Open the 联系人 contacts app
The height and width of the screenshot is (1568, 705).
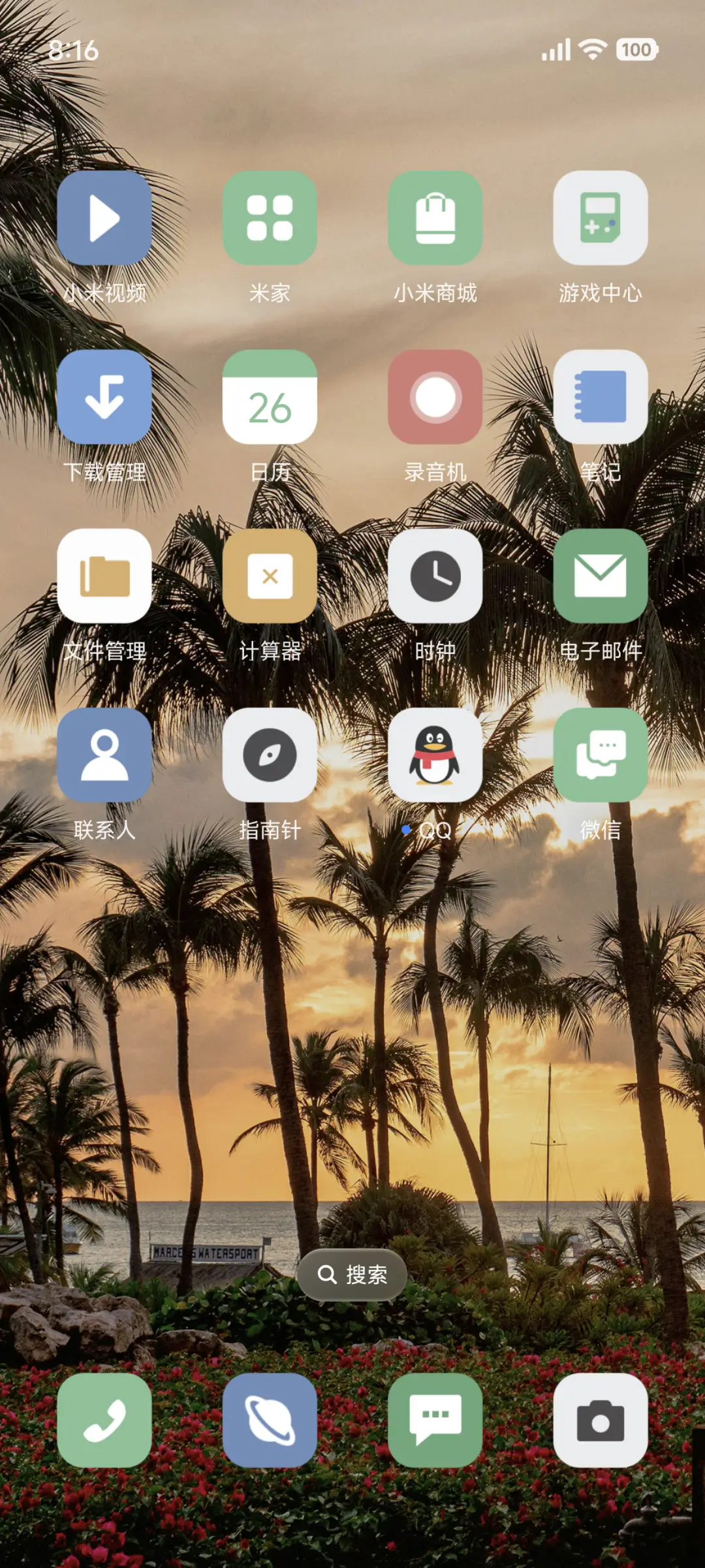(x=104, y=755)
